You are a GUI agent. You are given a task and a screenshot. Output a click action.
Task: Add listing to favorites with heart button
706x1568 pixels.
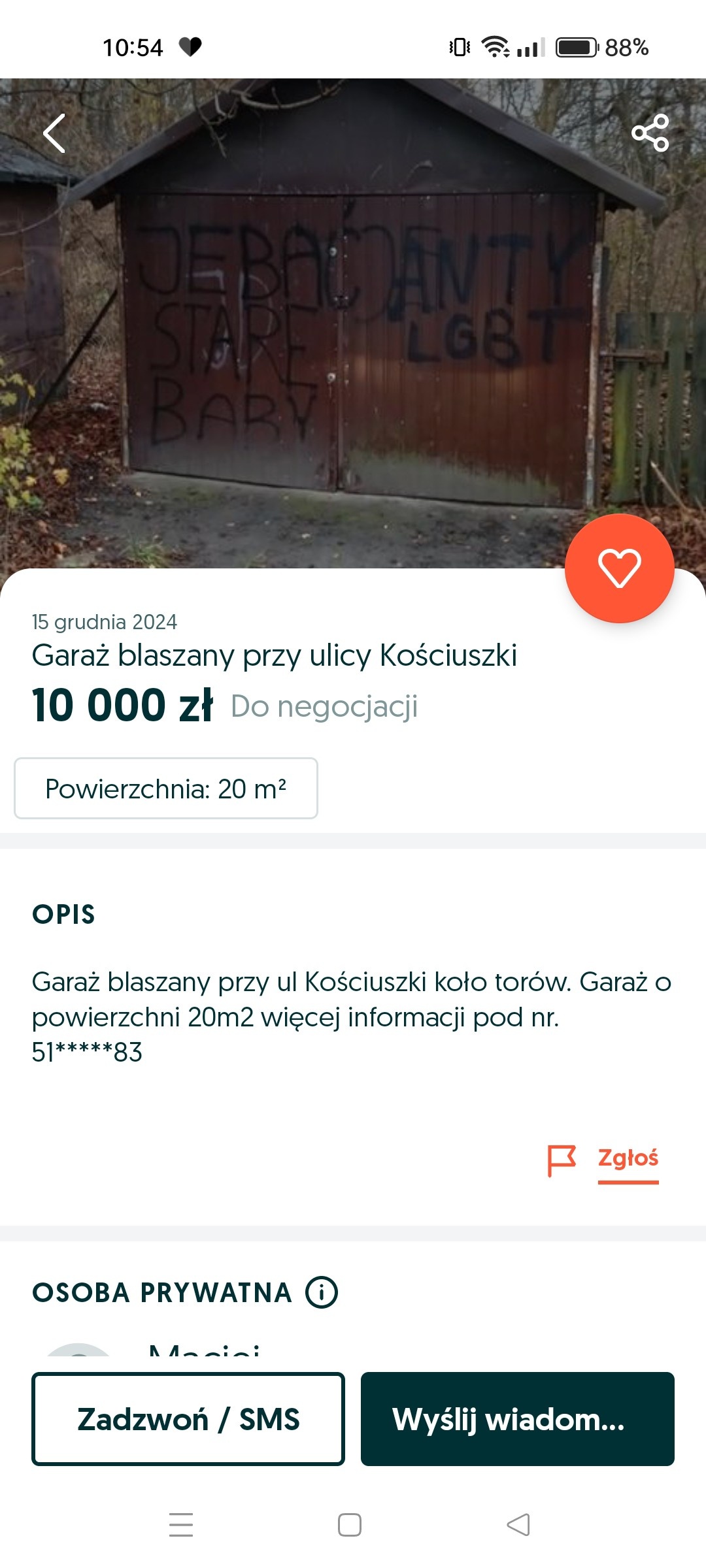619,568
